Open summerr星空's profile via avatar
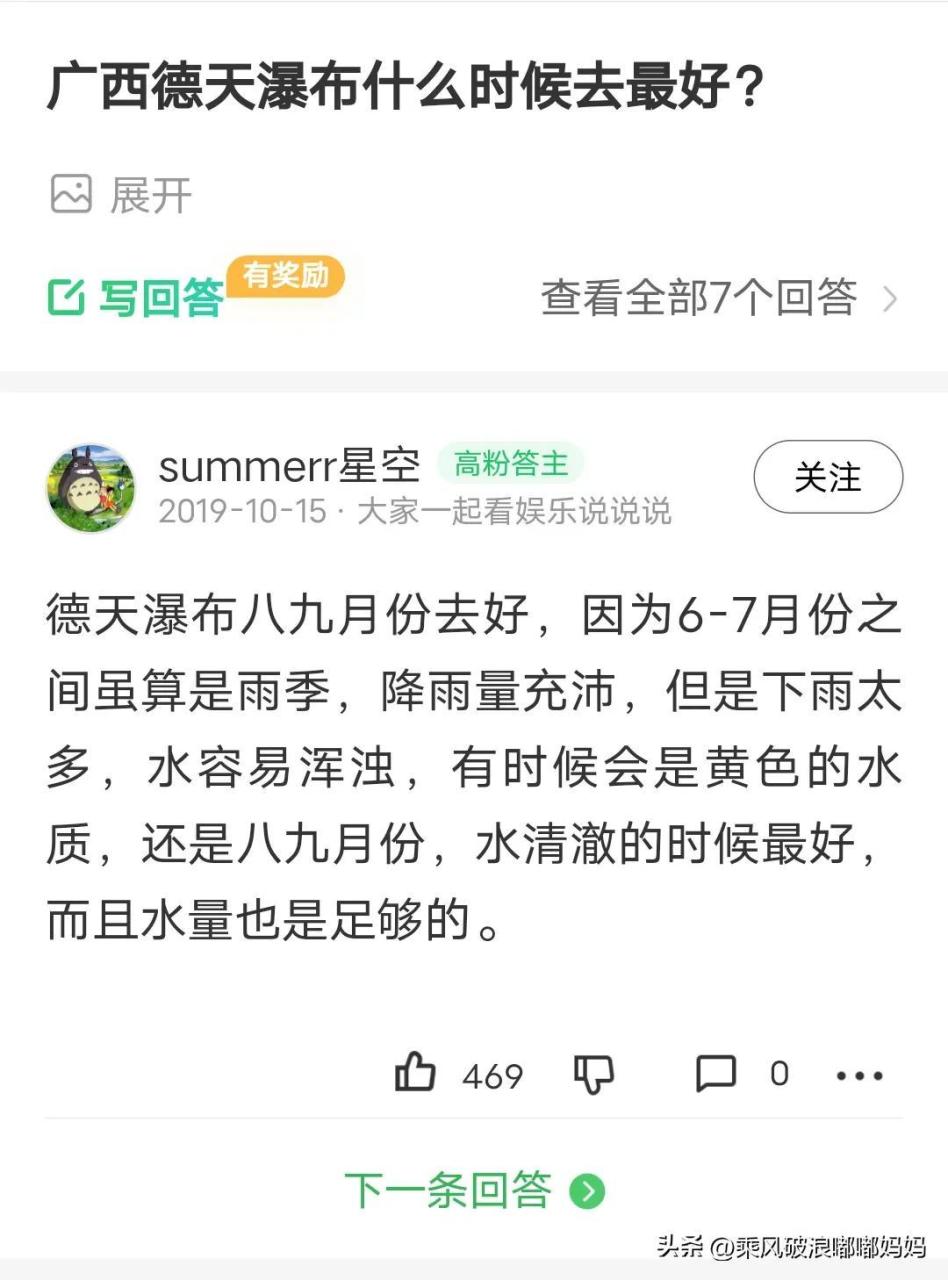The height and width of the screenshot is (1280, 948). point(90,480)
